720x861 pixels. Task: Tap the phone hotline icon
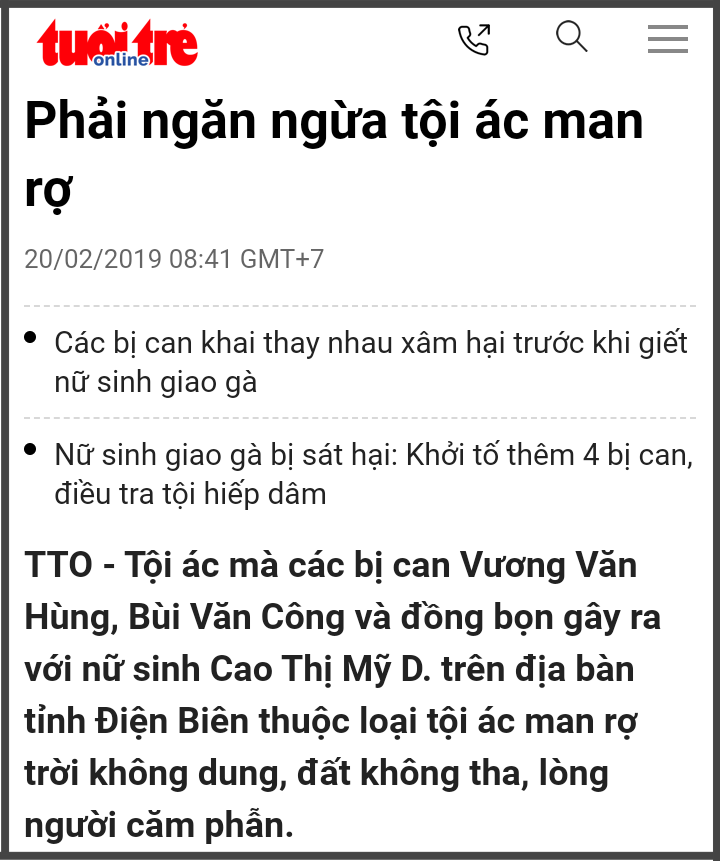tap(474, 40)
